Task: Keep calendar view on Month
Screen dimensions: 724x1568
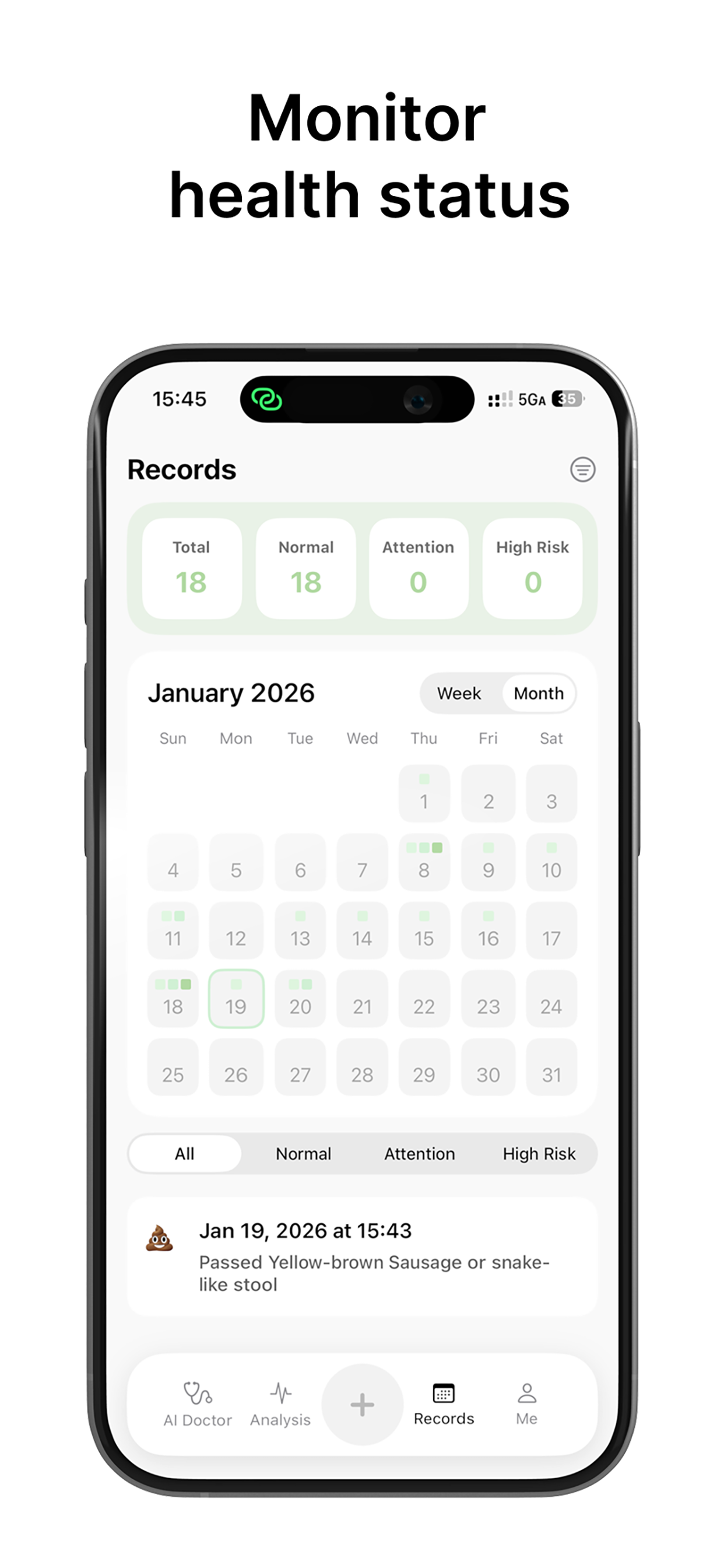Action: click(x=538, y=694)
